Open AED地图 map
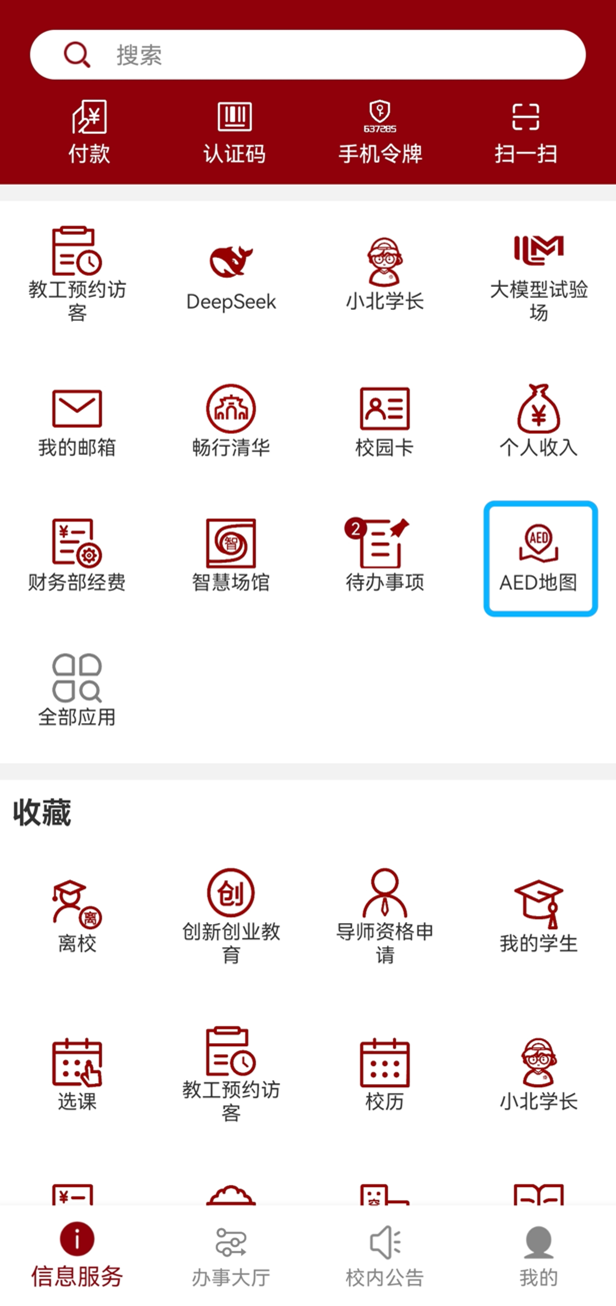This screenshot has width=616, height=1306. [x=539, y=556]
